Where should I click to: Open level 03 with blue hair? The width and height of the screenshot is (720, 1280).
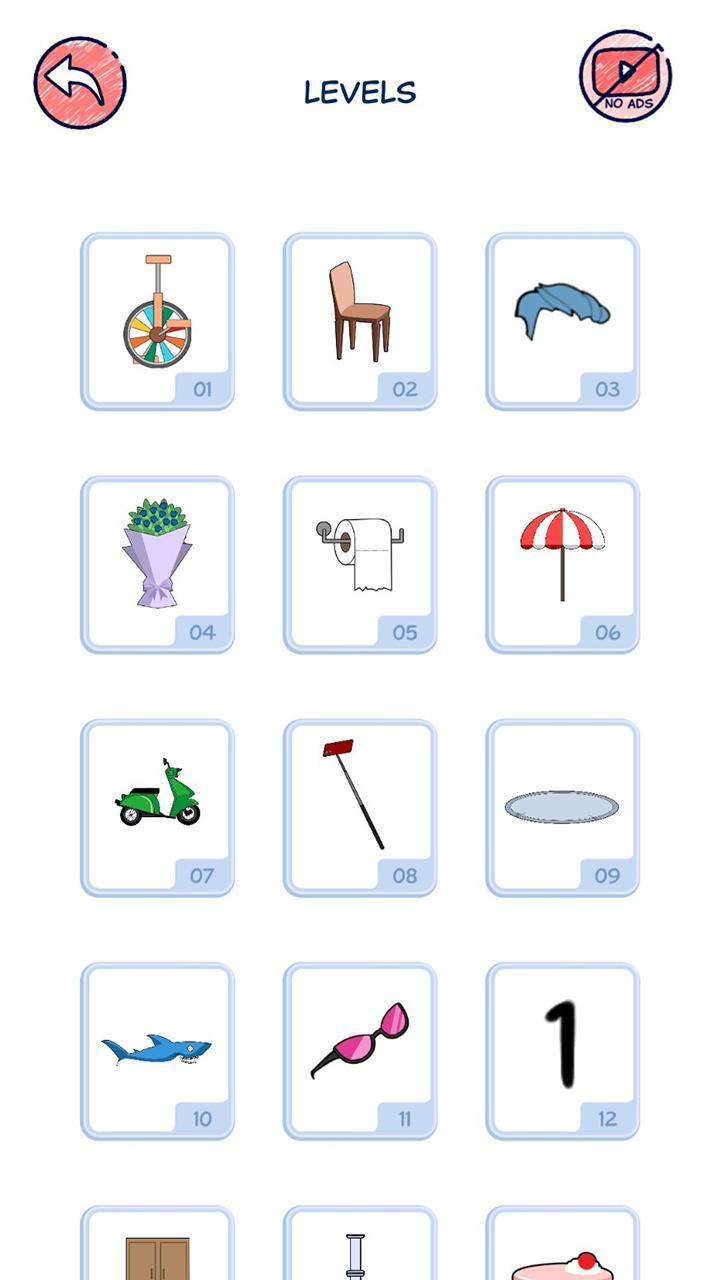[x=562, y=321]
